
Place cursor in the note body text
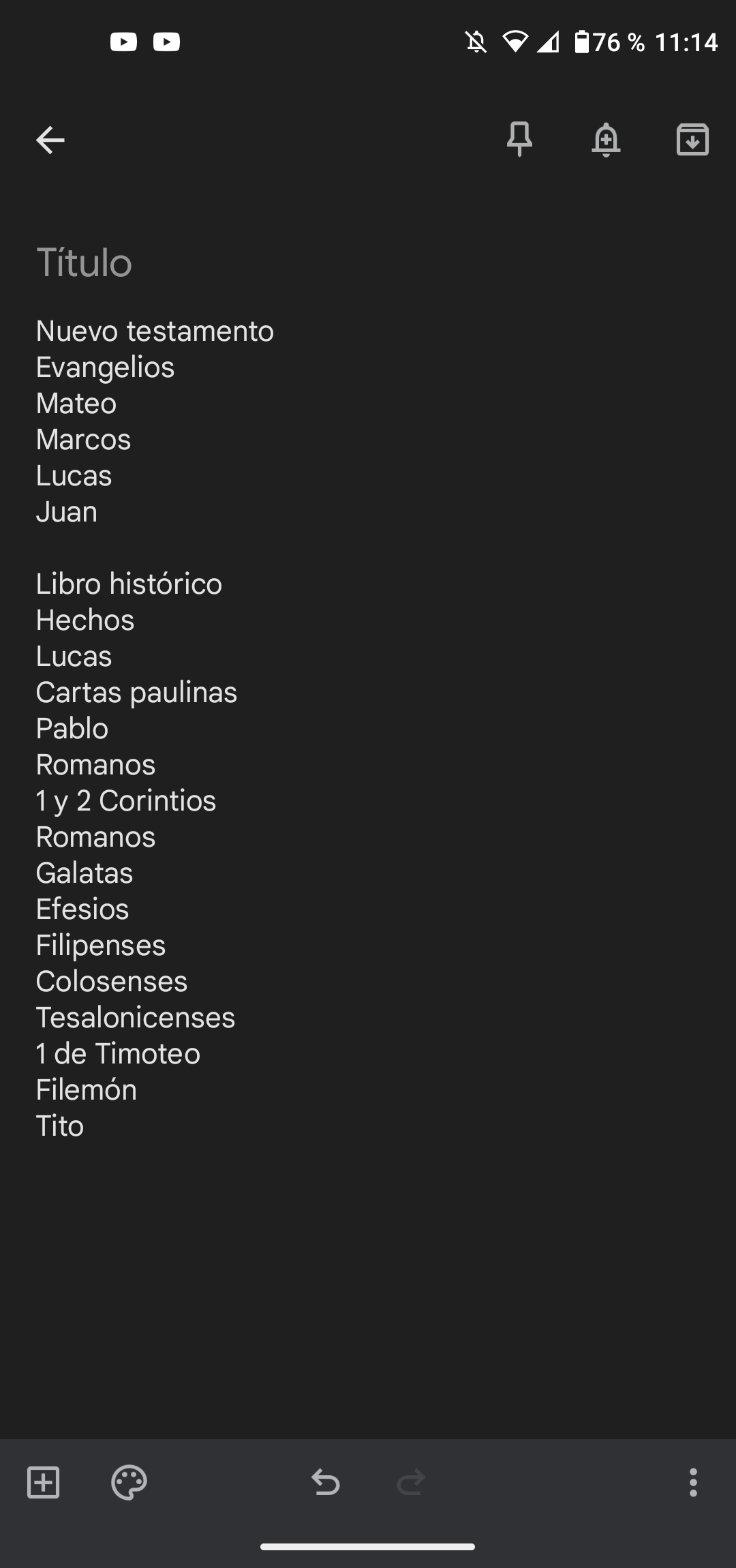click(x=368, y=728)
